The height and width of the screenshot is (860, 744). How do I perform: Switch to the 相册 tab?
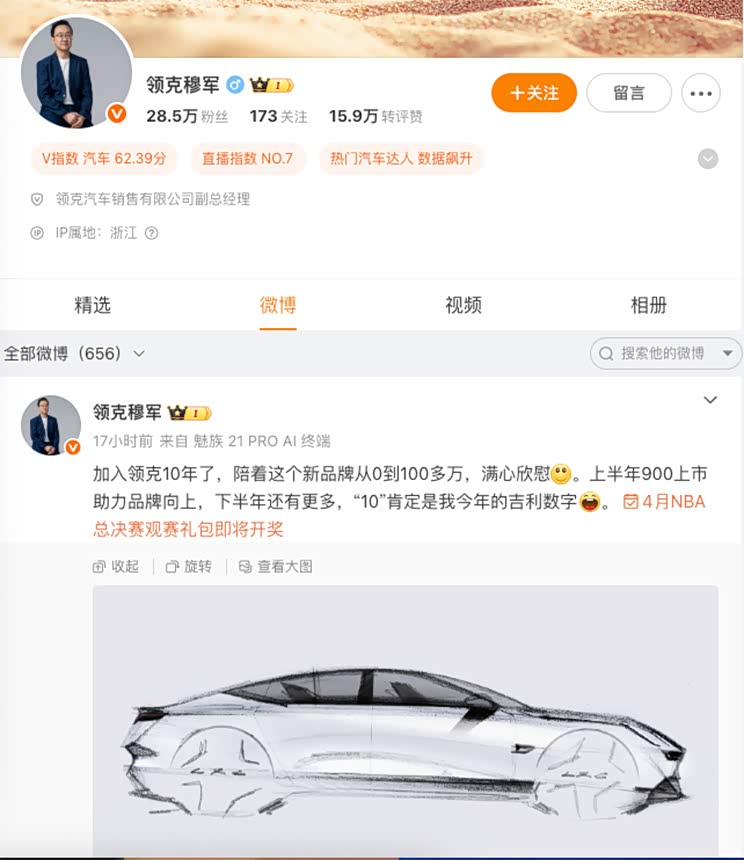[648, 305]
